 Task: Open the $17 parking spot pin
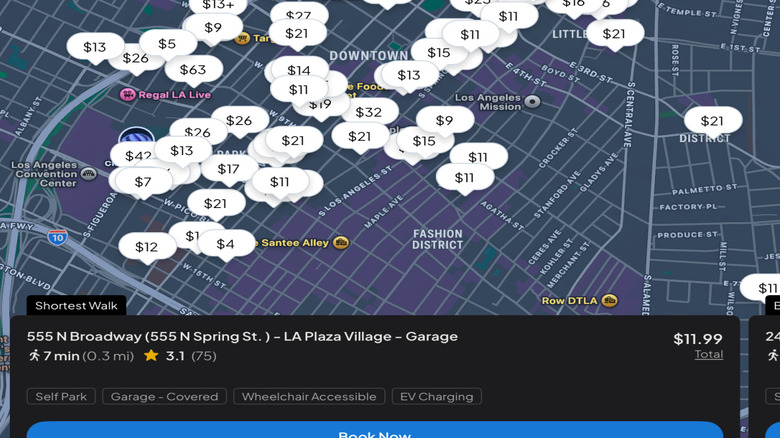tap(229, 169)
